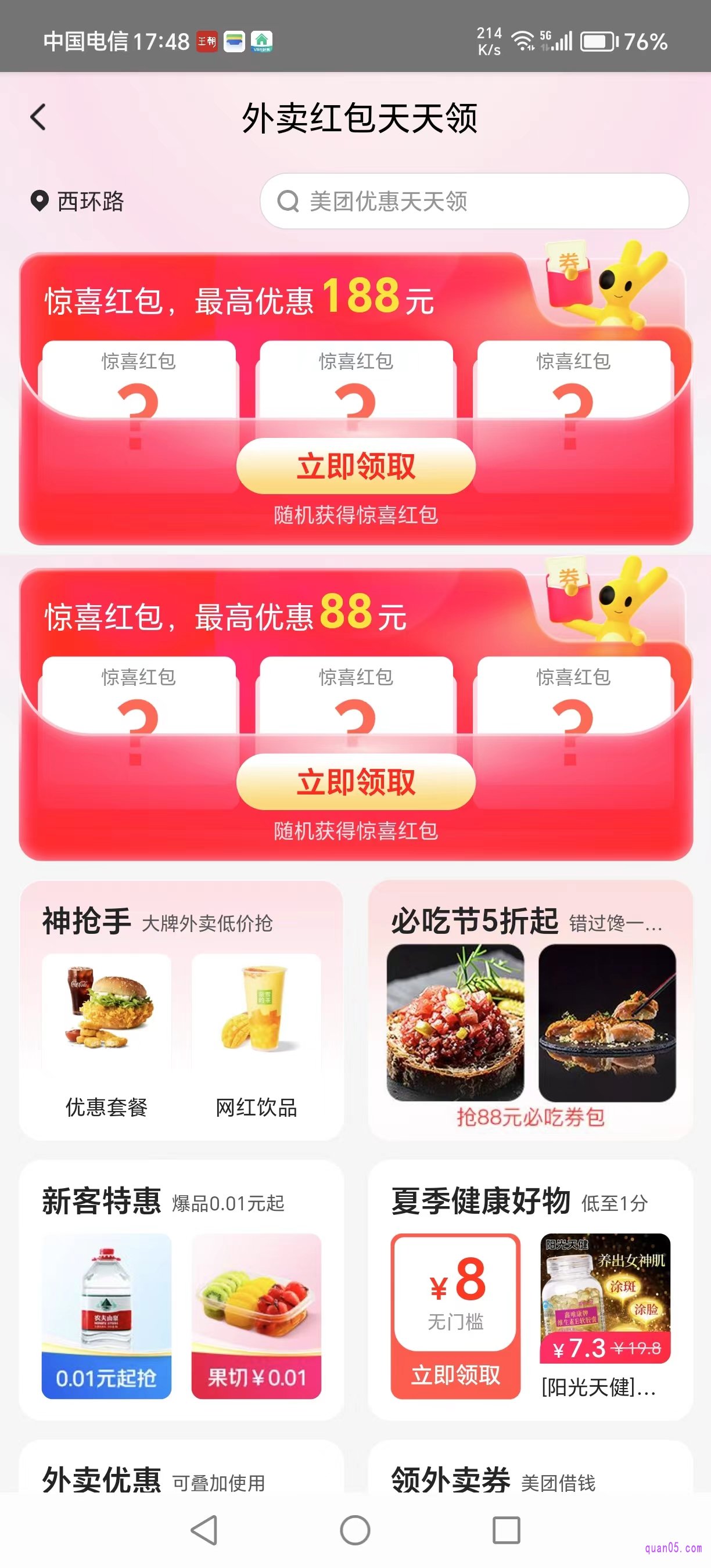
Task: Claim the 188元 surprise red packet
Action: coord(355,466)
